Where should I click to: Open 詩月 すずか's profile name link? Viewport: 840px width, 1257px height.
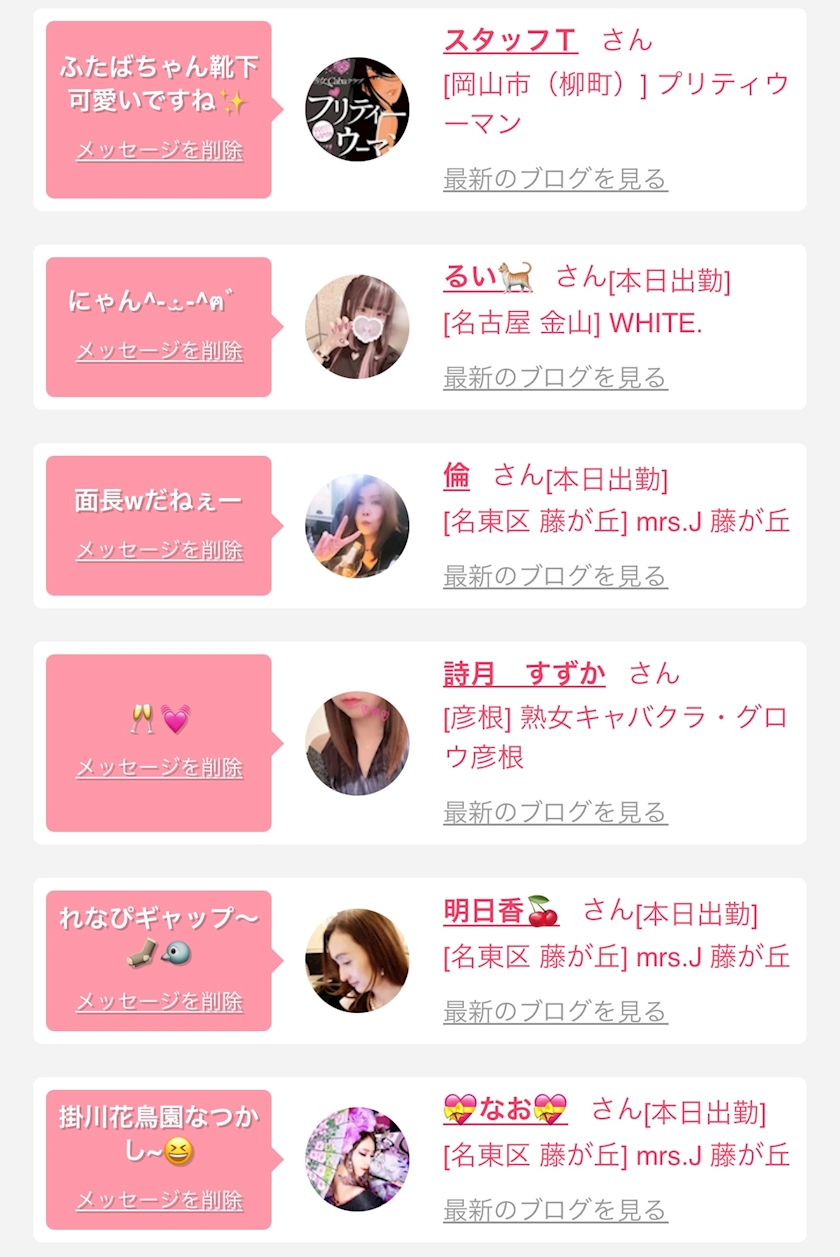[x=524, y=674]
